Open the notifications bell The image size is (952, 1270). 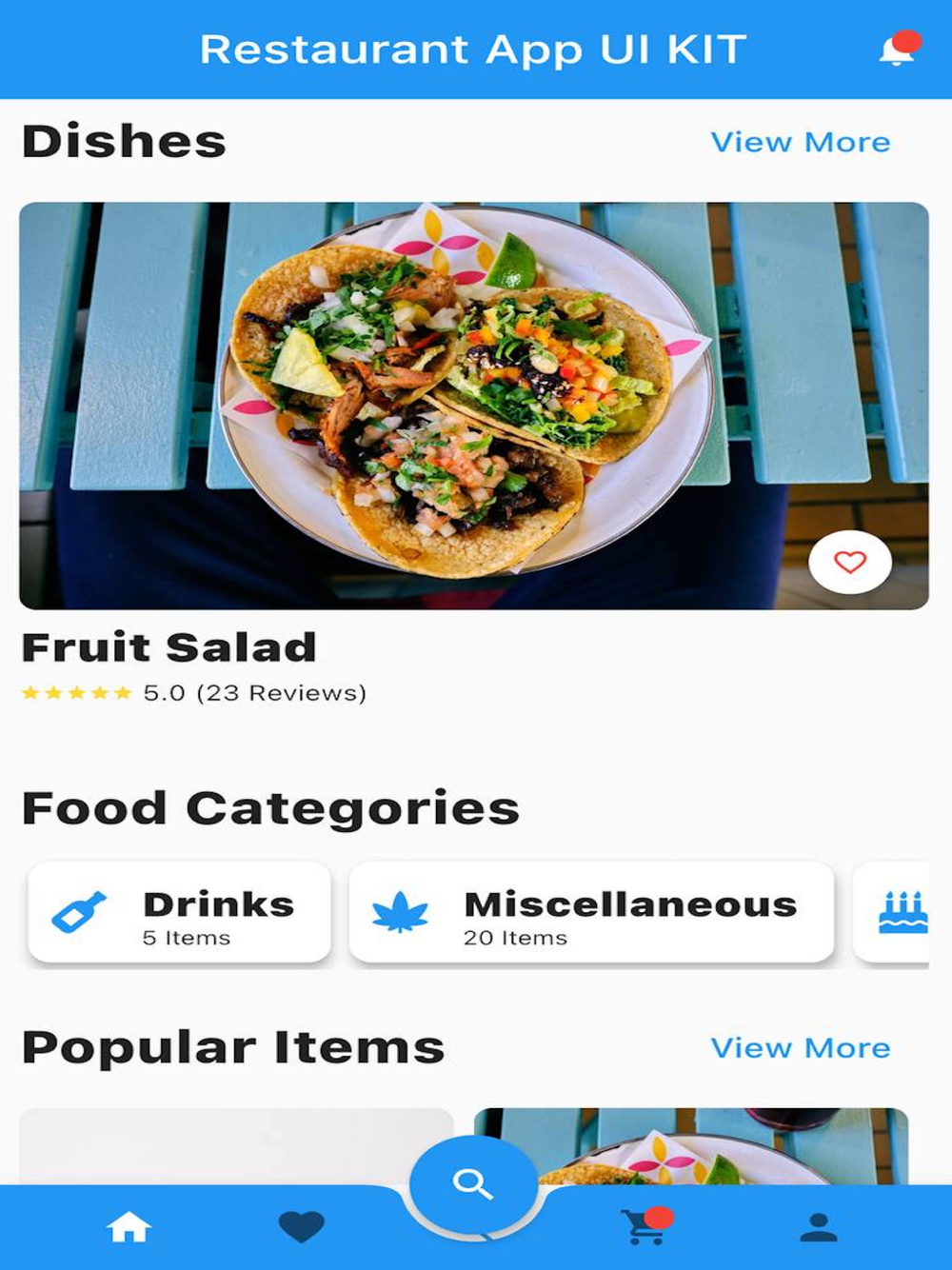[x=897, y=50]
